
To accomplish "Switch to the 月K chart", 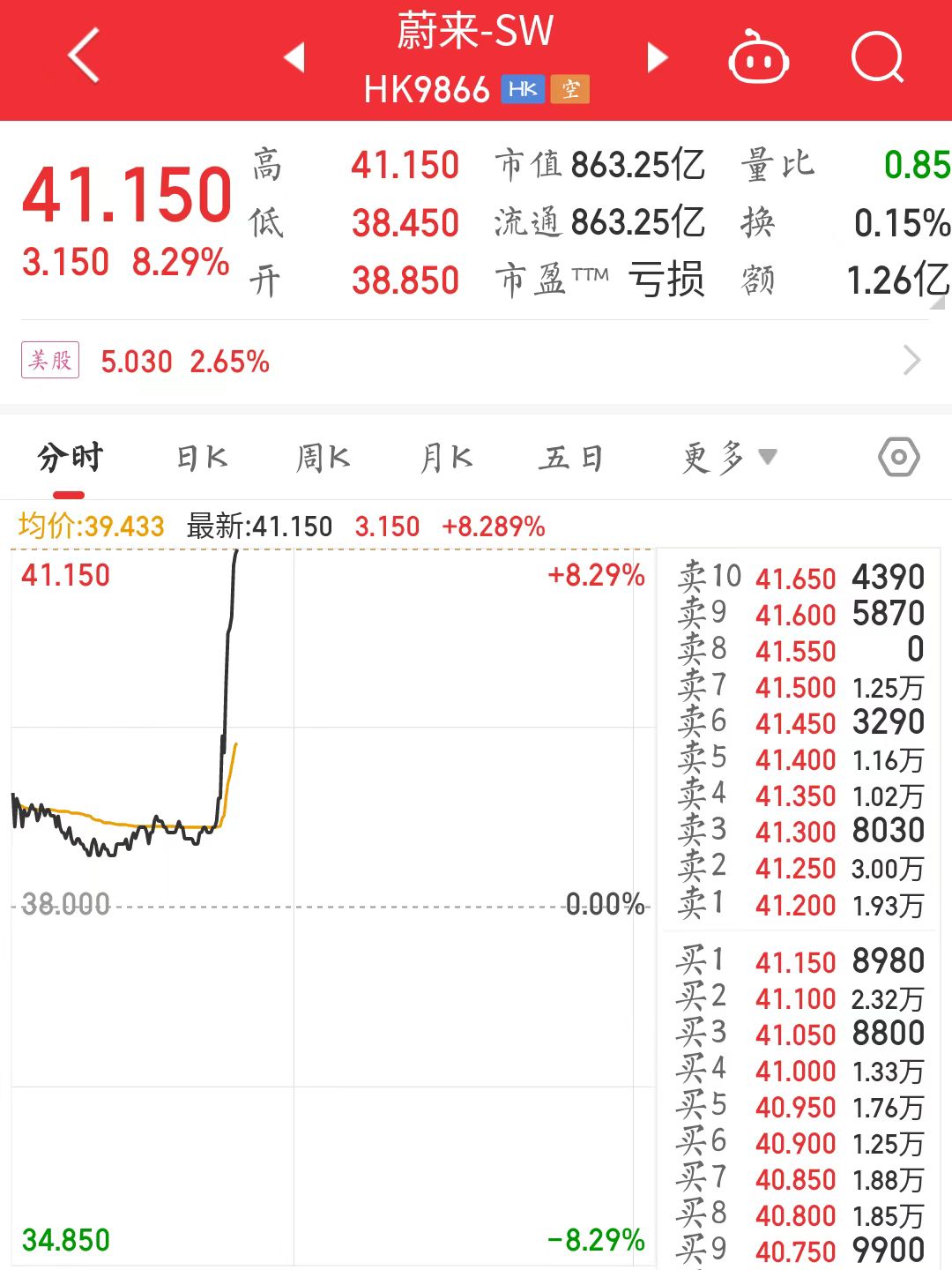I will click(x=447, y=458).
